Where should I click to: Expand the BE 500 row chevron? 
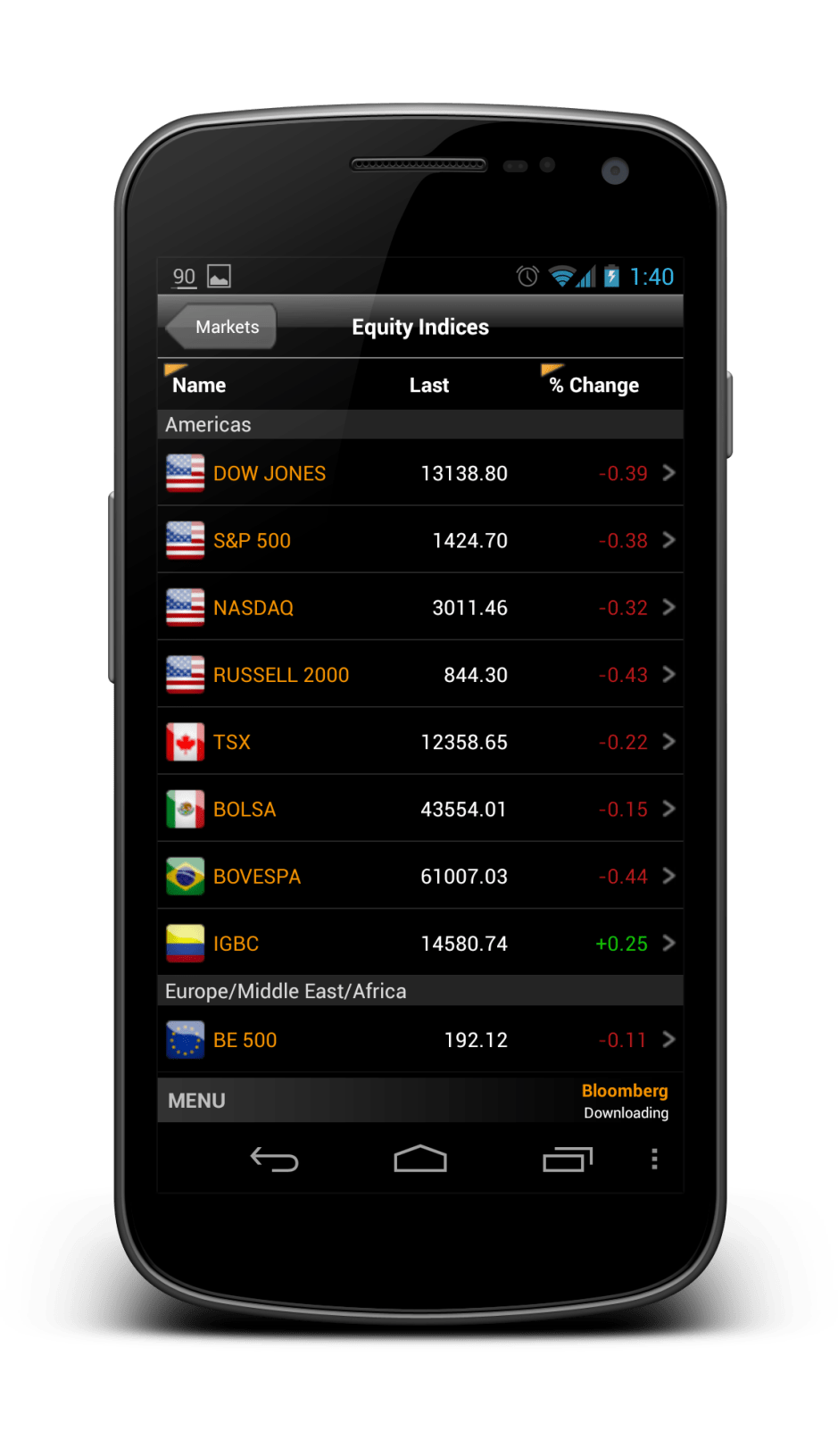(668, 1039)
